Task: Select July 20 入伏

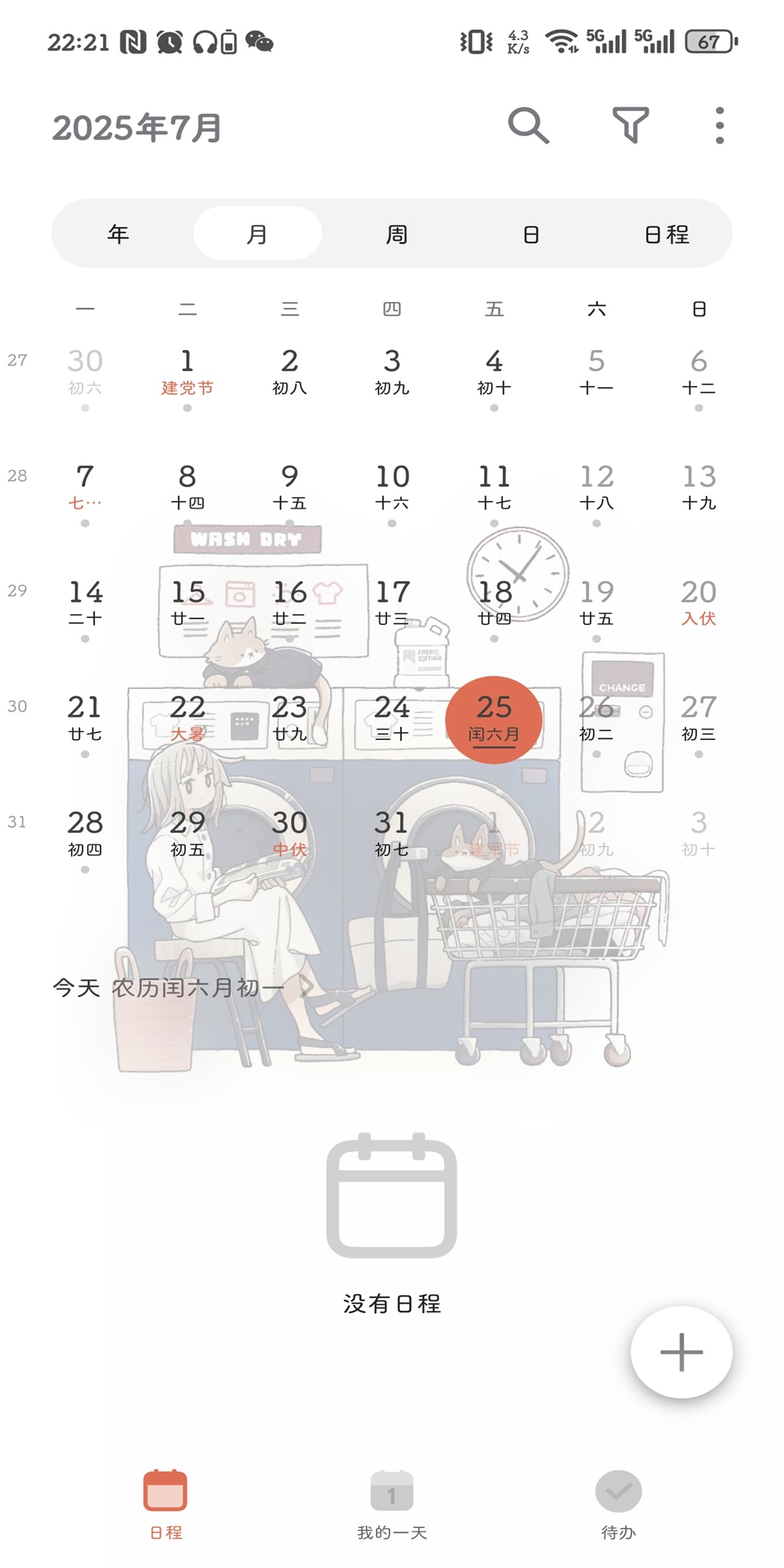Action: (x=698, y=604)
